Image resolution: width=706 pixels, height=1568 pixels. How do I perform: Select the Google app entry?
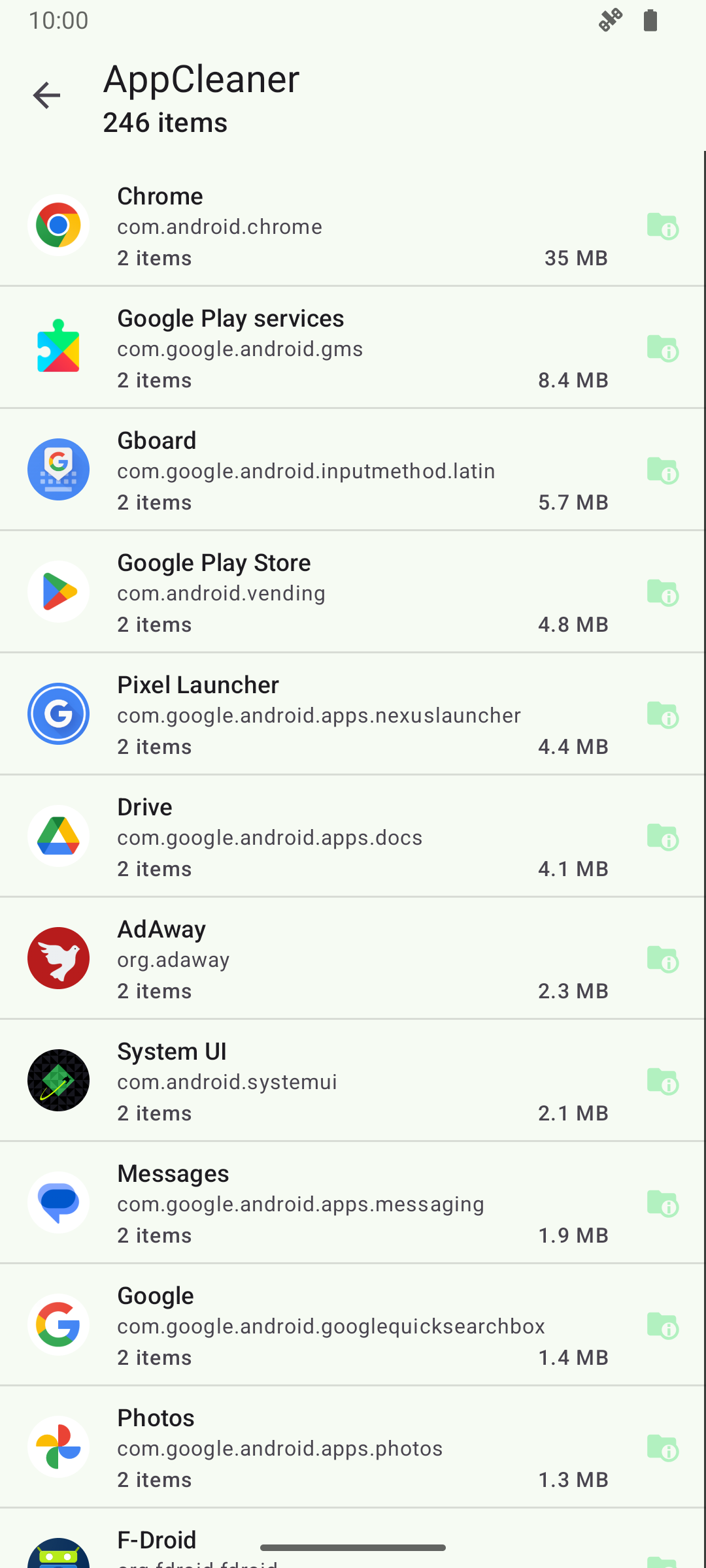327,1326
